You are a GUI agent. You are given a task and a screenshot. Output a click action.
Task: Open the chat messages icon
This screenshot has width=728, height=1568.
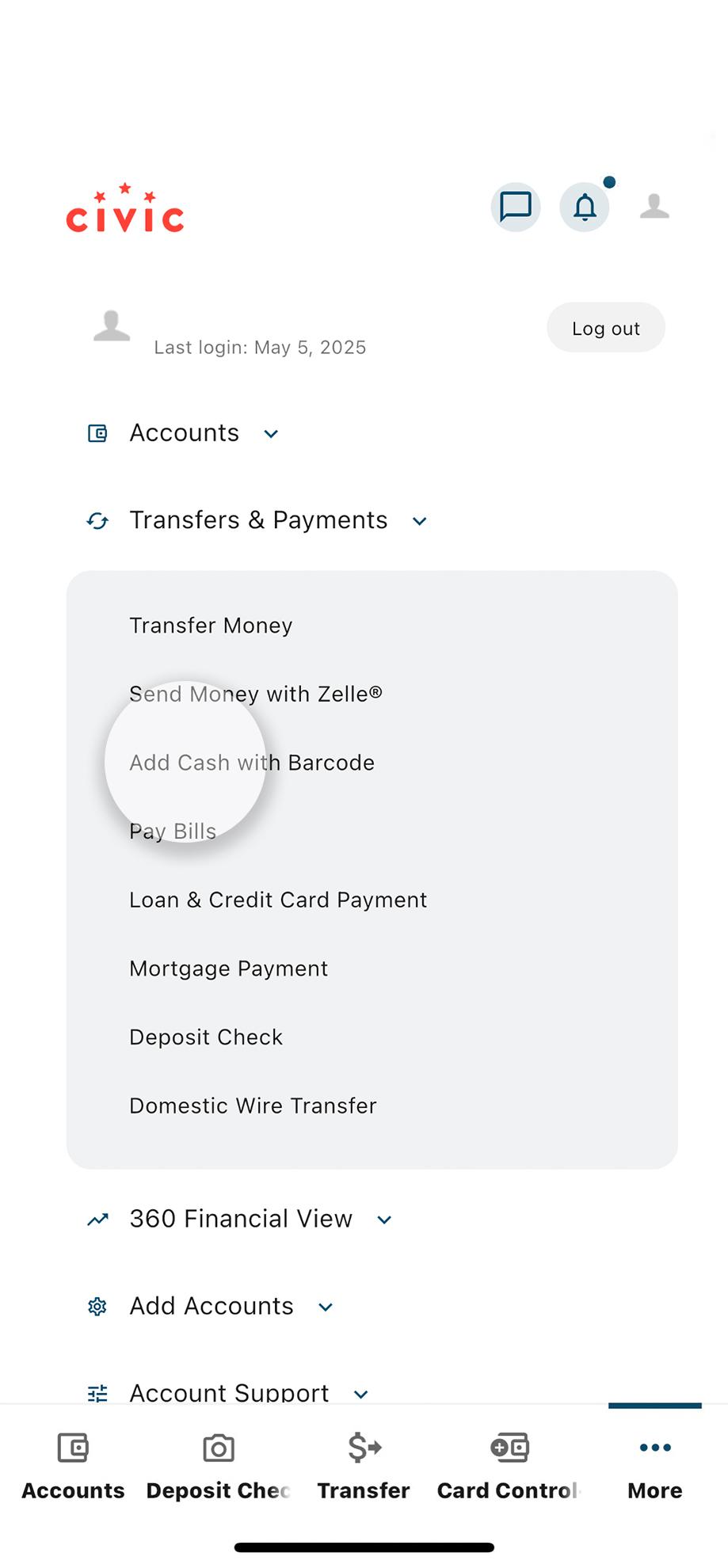tap(516, 207)
